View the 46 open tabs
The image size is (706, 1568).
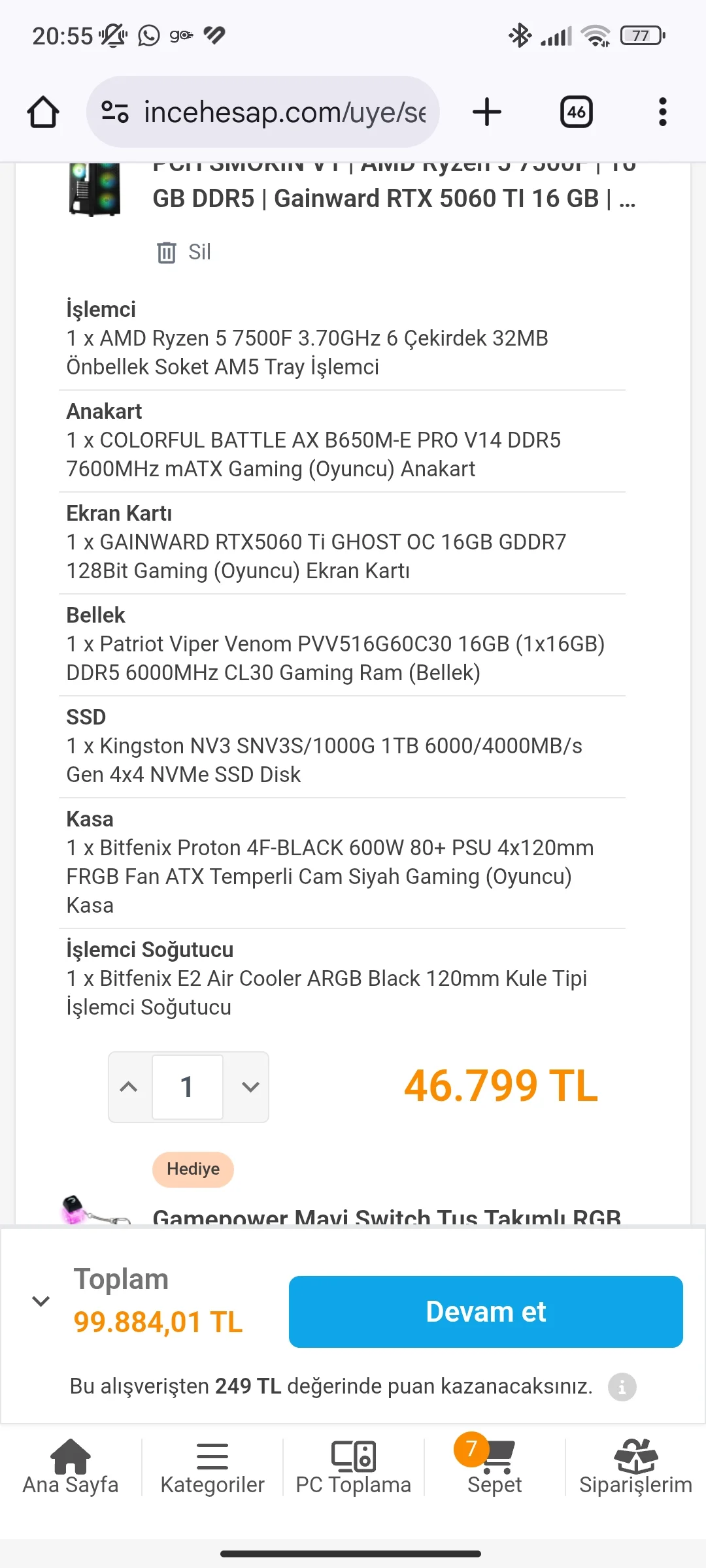(x=577, y=112)
